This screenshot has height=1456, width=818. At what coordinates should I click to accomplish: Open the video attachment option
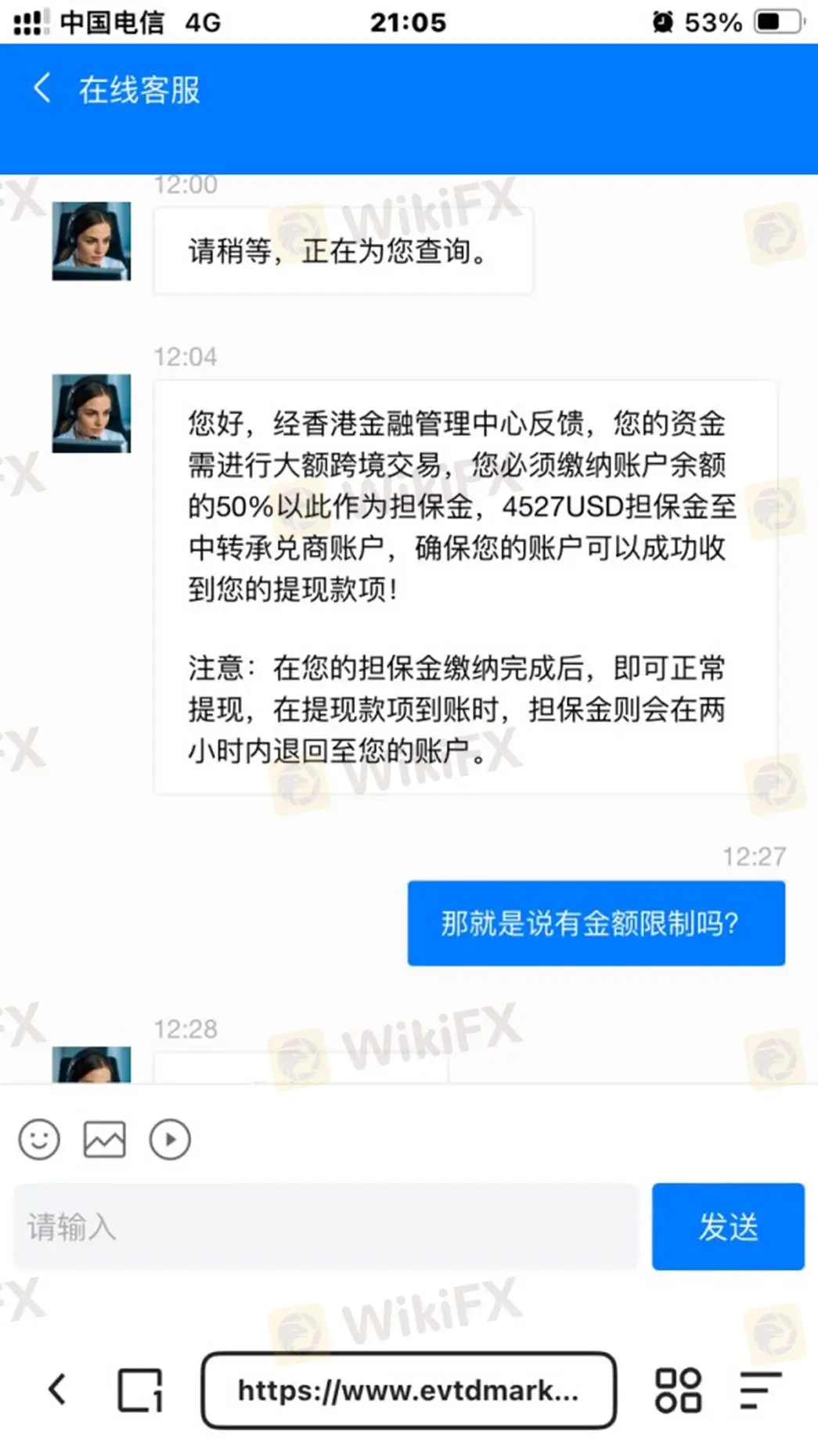pyautogui.click(x=170, y=1139)
